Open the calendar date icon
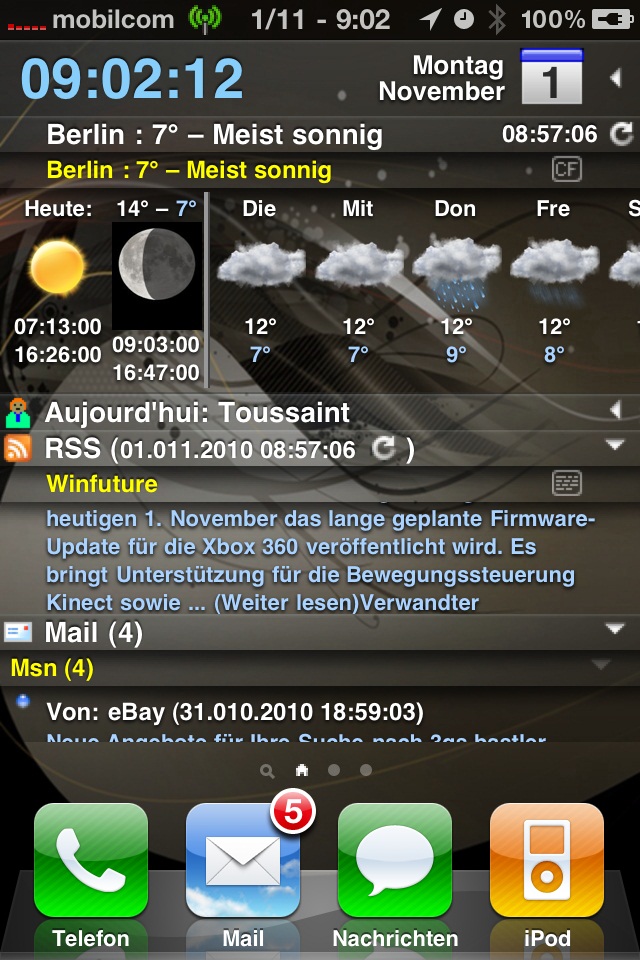This screenshot has width=640, height=960. [551, 76]
